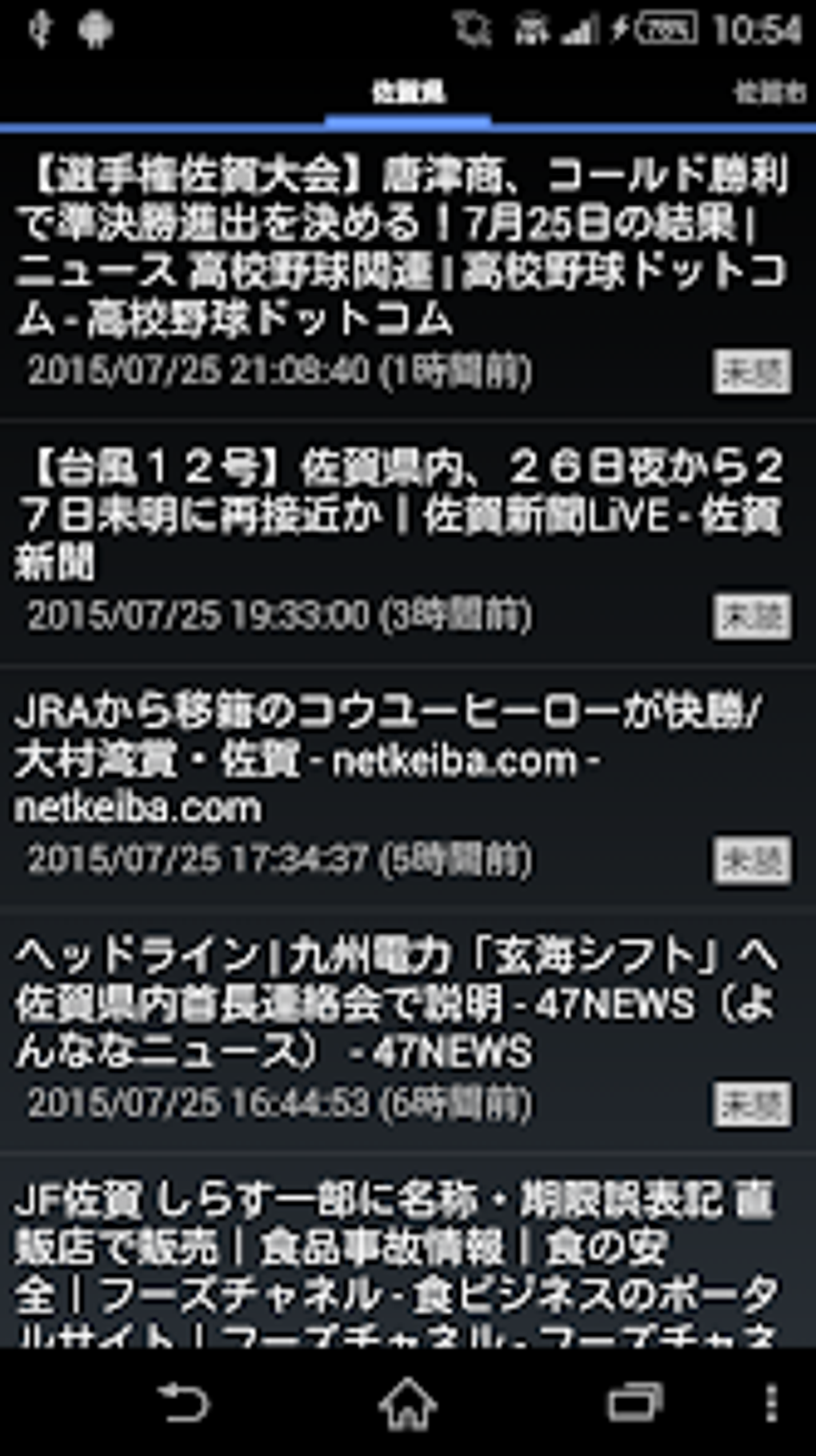Go to the home screen
816x1456 pixels.
tap(408, 1402)
